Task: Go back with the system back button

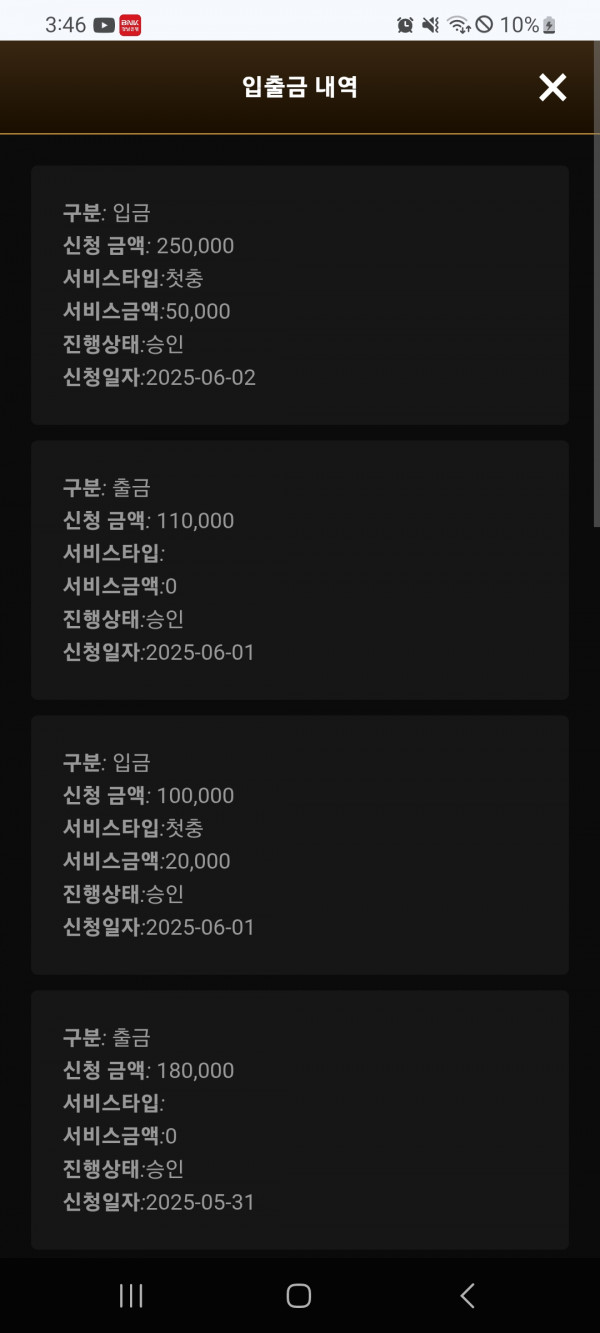Action: click(x=467, y=1296)
